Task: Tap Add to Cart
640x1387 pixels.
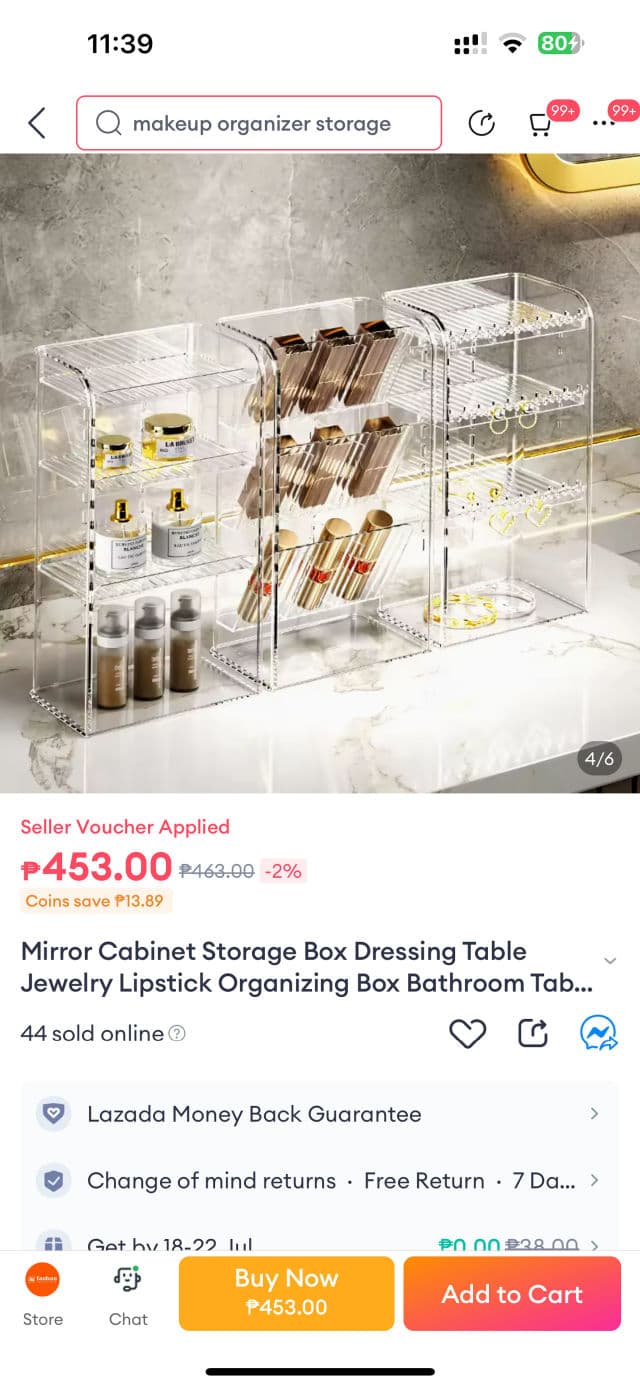Action: tap(512, 1293)
